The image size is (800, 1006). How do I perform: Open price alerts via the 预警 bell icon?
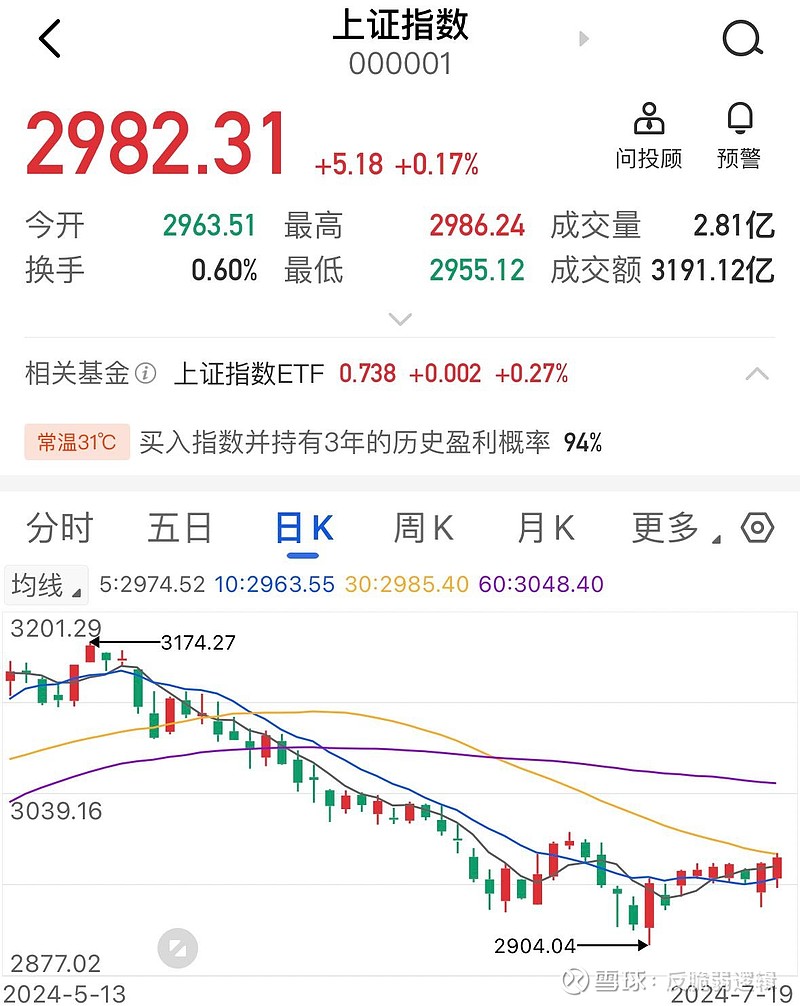739,132
